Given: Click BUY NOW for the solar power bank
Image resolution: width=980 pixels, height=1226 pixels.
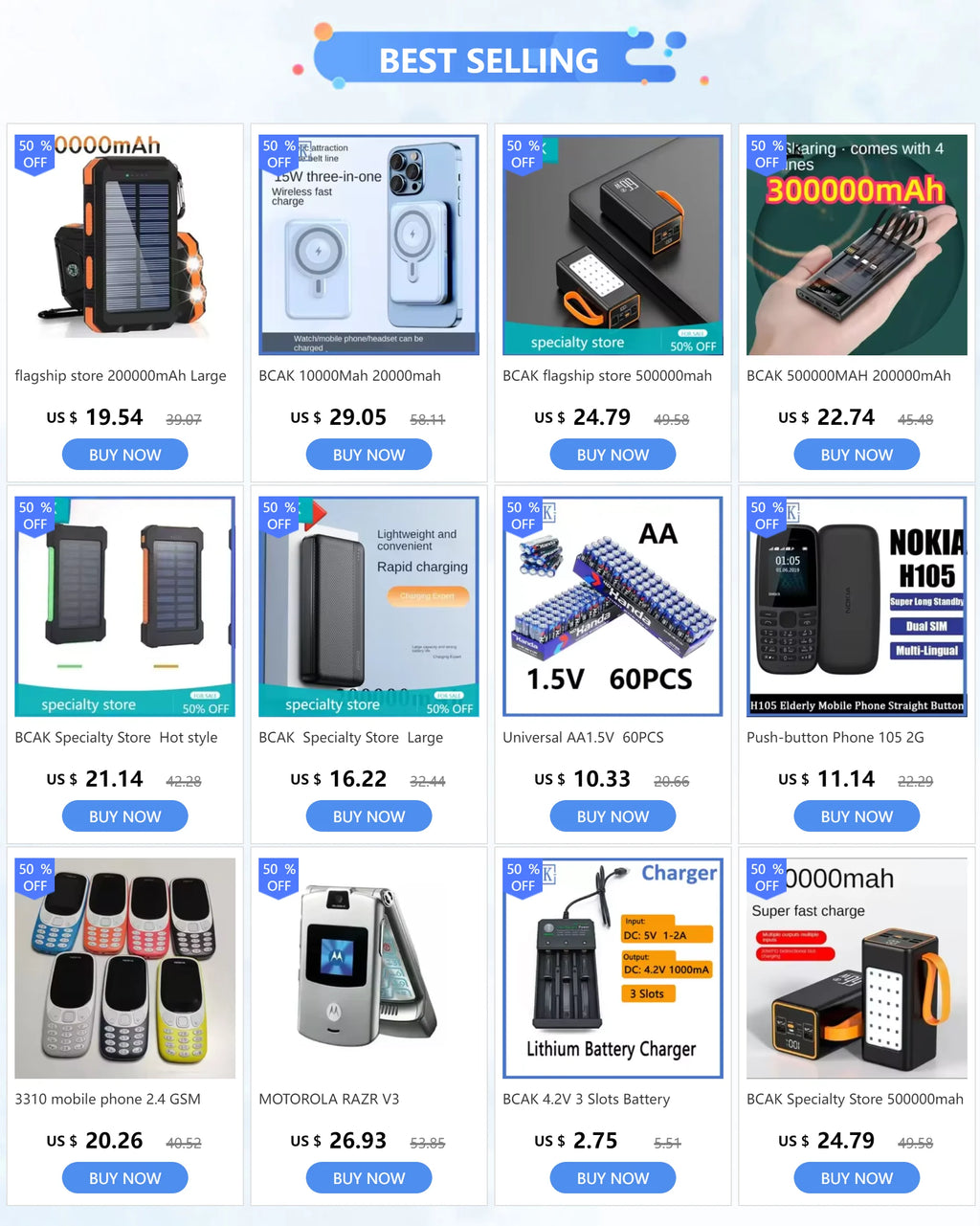Looking at the screenshot, I should (124, 454).
